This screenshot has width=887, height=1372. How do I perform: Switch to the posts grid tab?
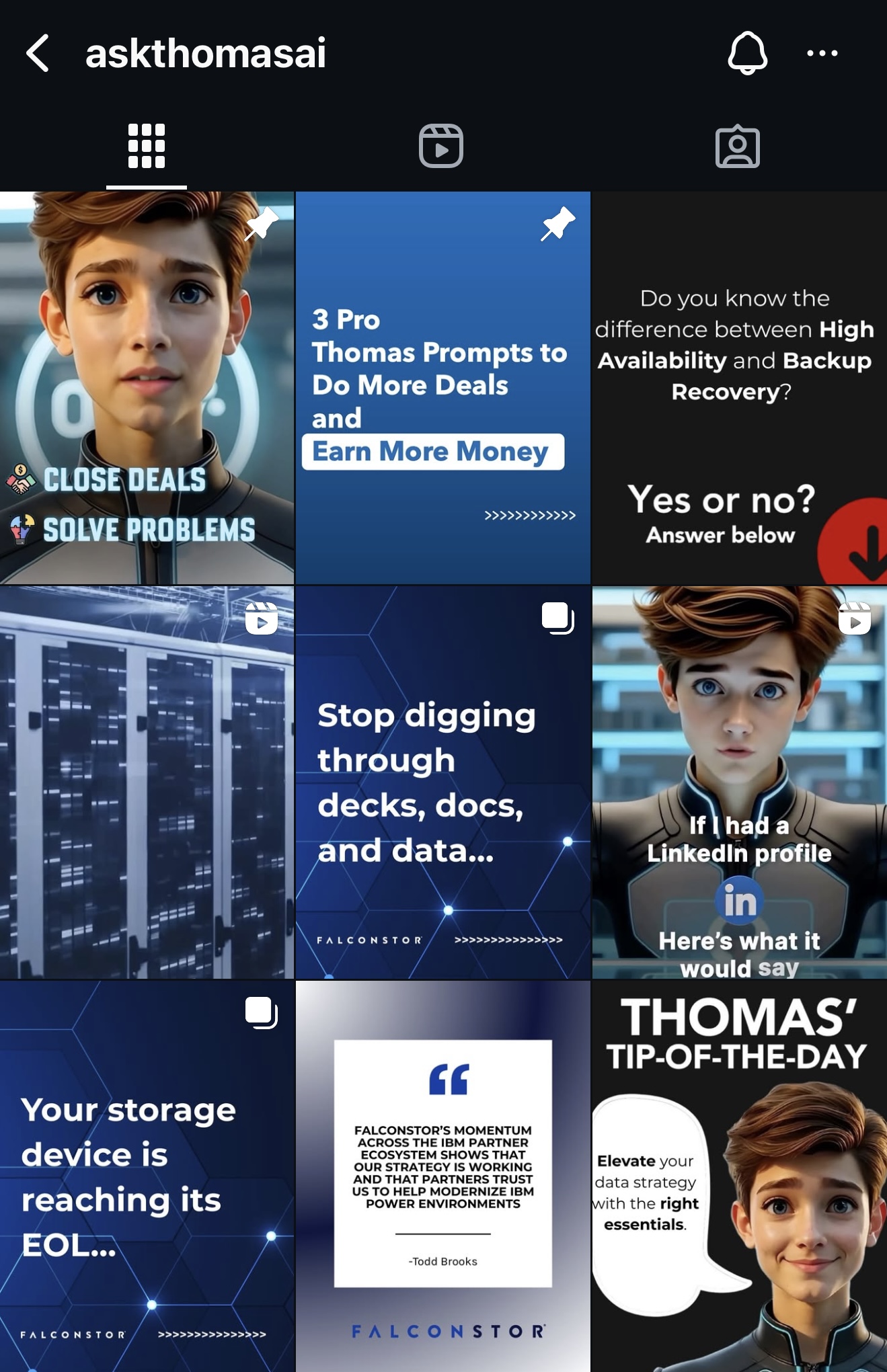click(147, 146)
